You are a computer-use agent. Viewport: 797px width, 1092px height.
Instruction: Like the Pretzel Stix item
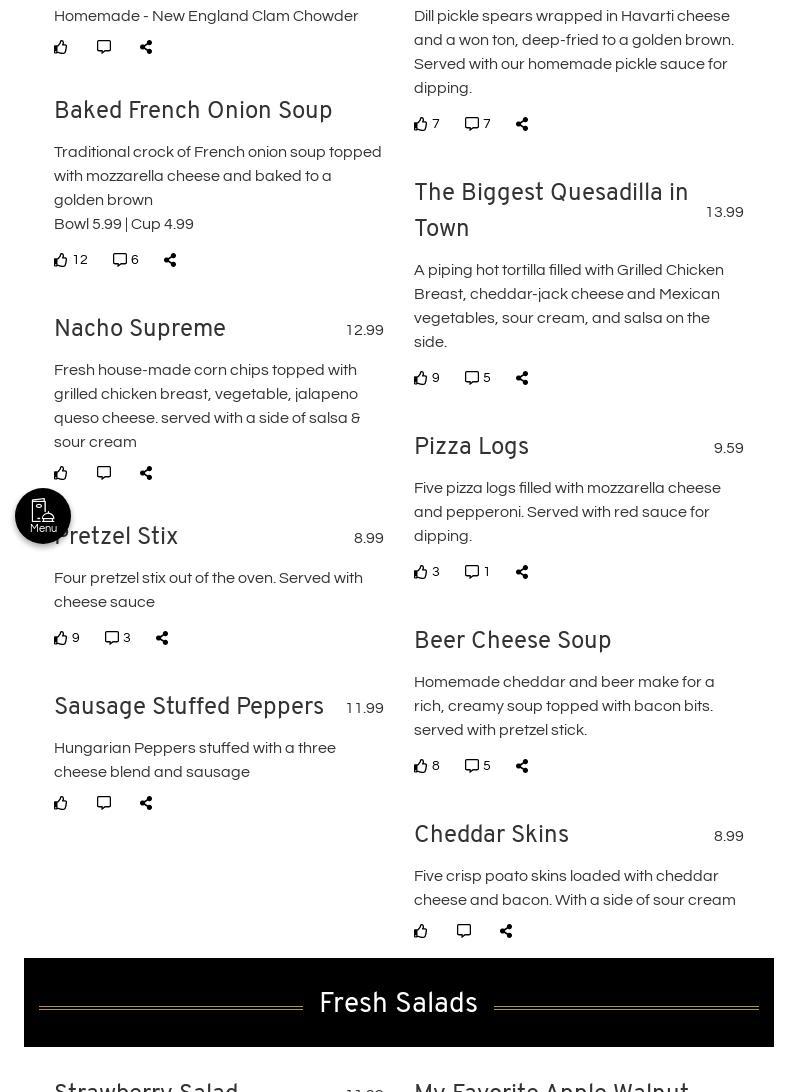61,638
